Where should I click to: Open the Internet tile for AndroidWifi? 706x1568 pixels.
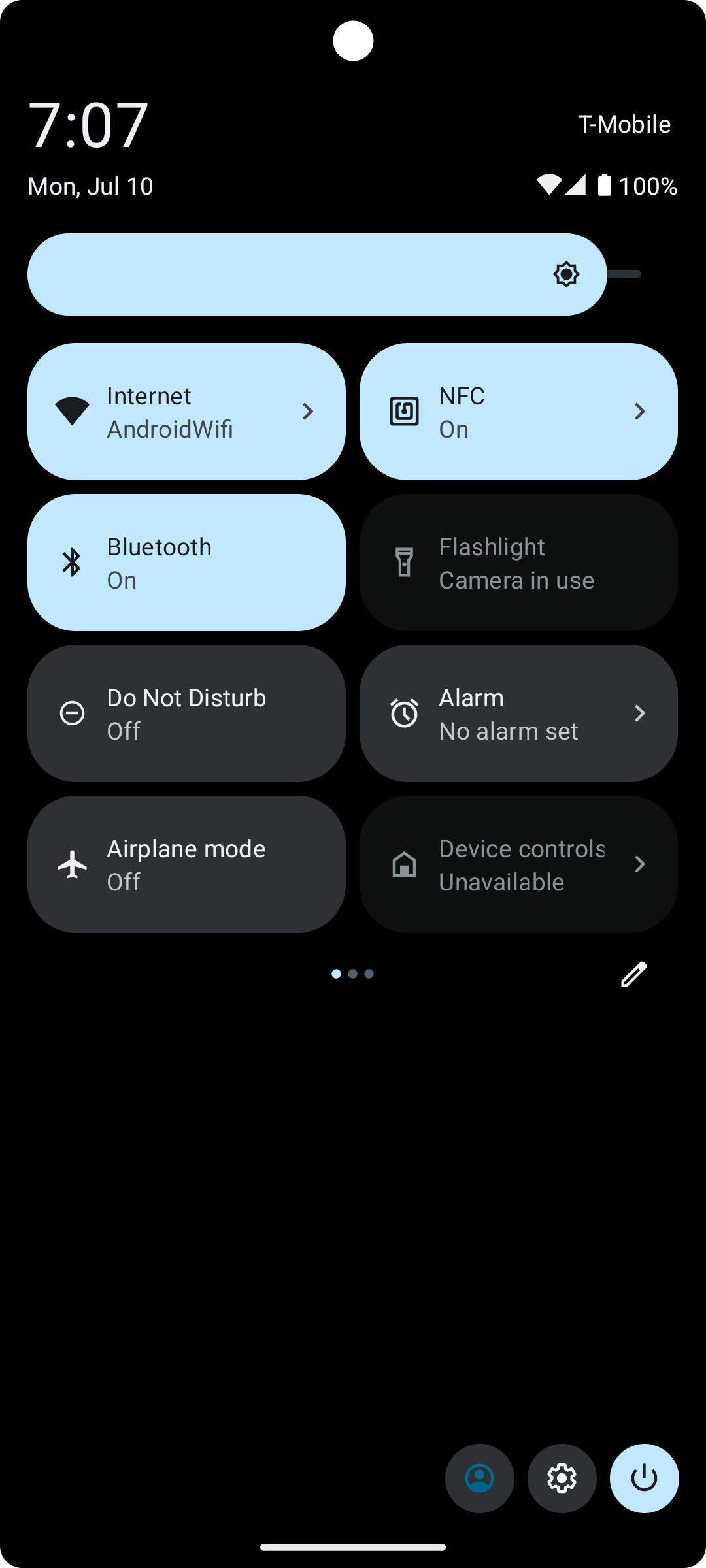pyautogui.click(x=186, y=412)
